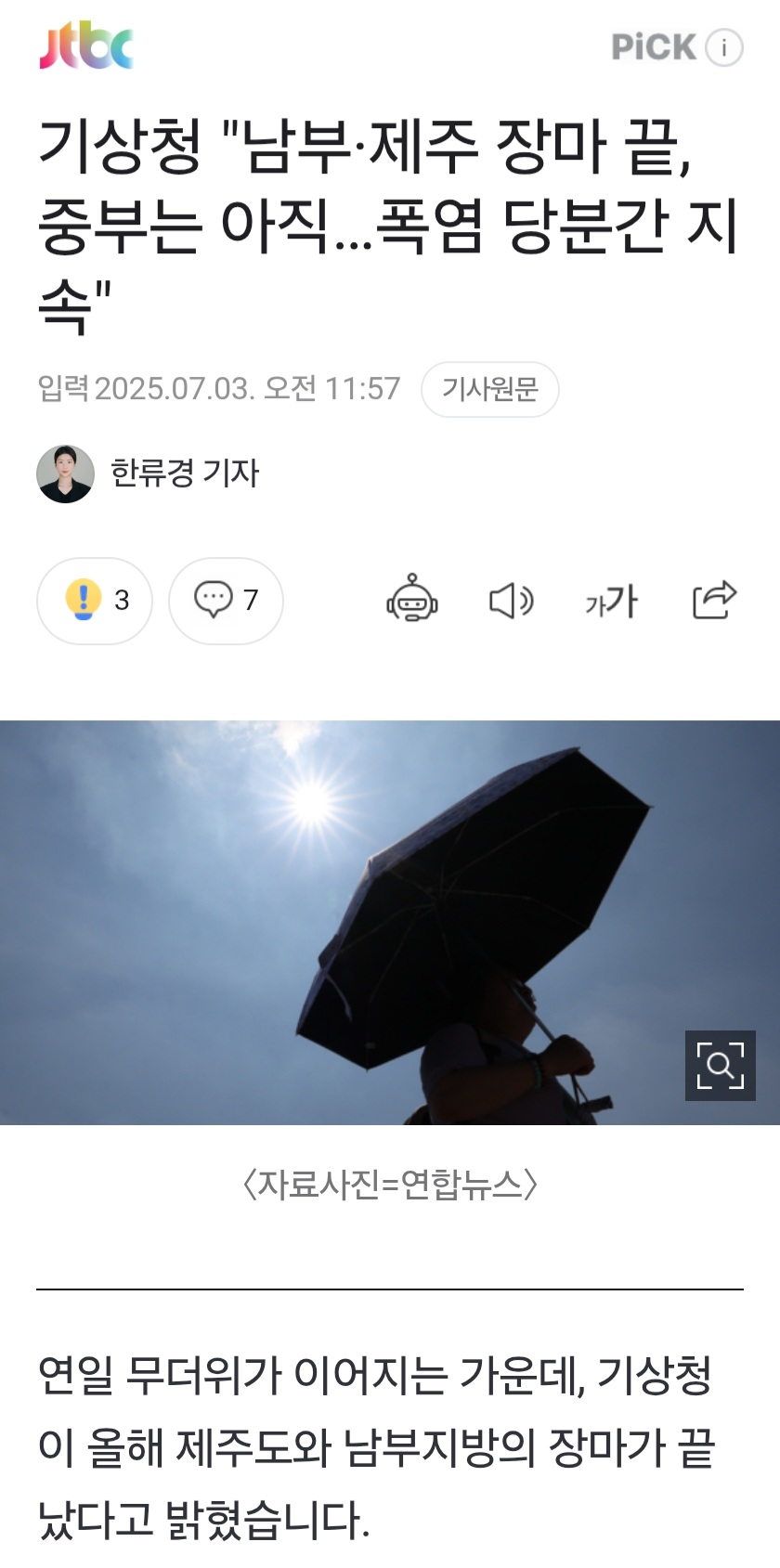
Task: Share this article
Action: (714, 600)
